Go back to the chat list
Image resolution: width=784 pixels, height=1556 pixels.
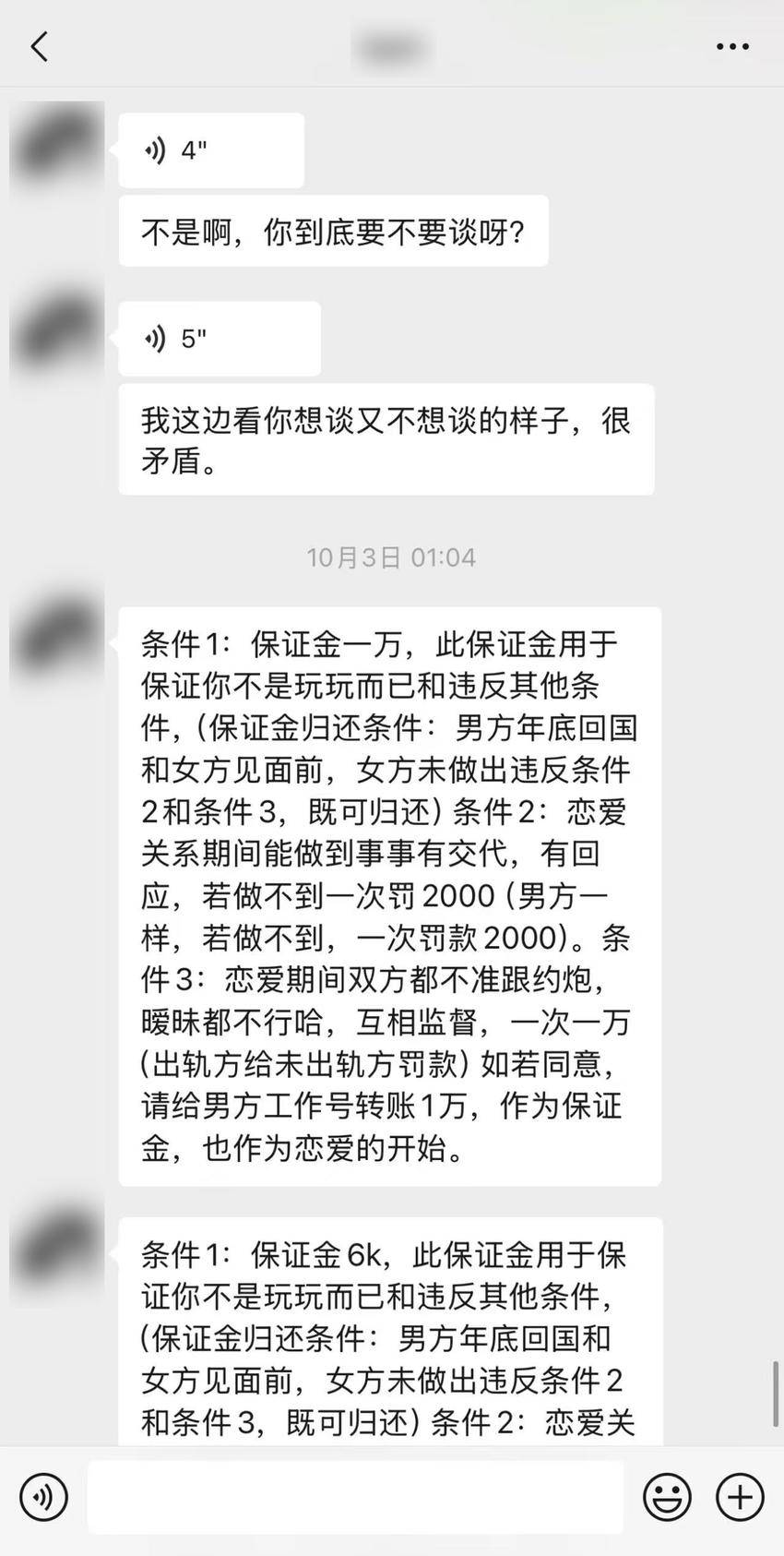[x=39, y=45]
